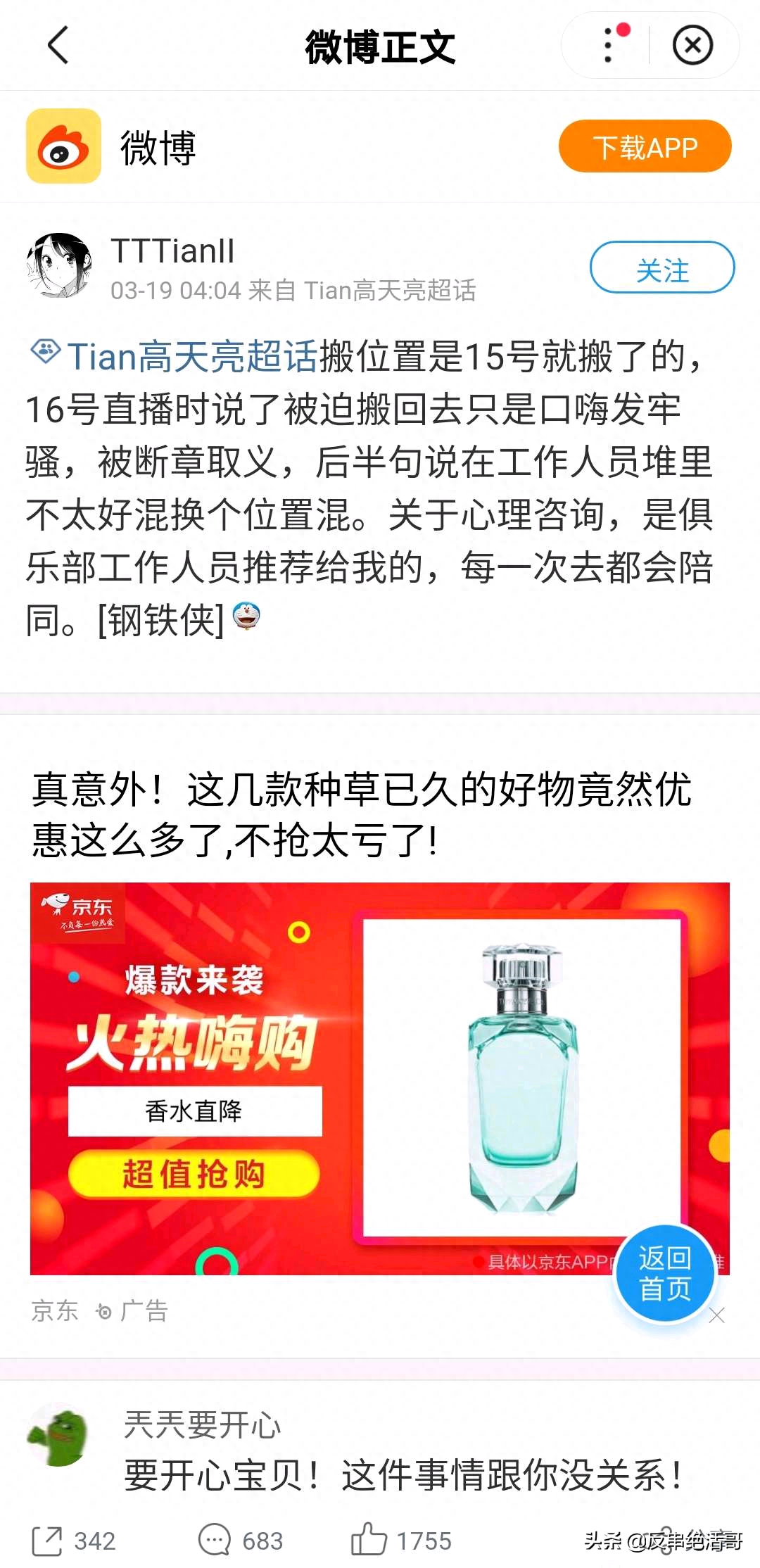
Task: Open the comments on this post
Action: 241,1541
